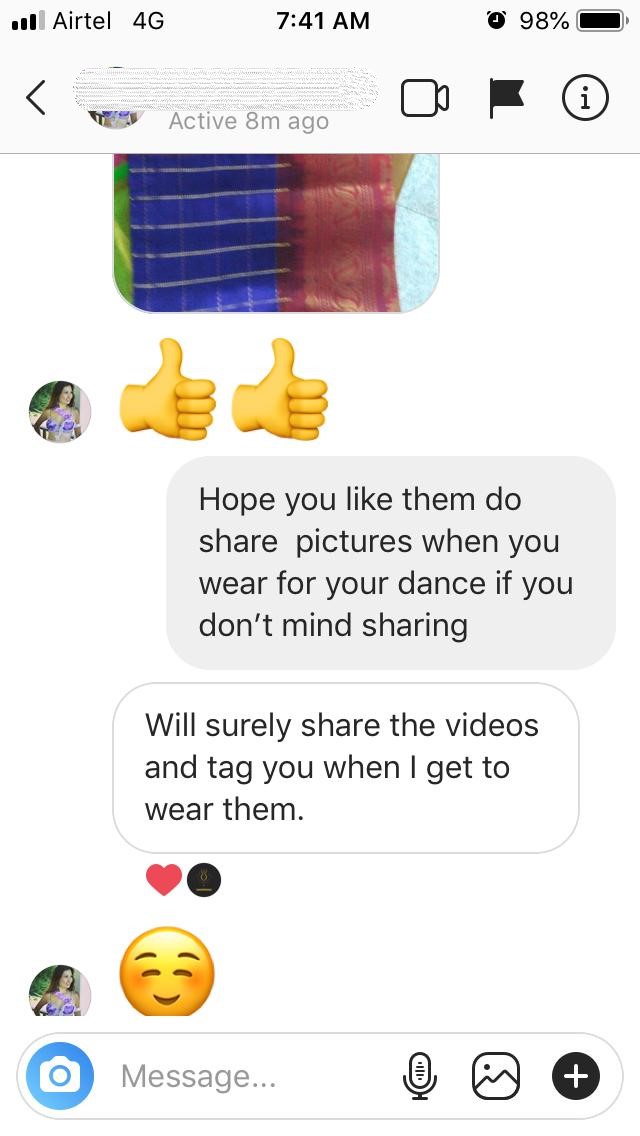Image resolution: width=640 pixels, height=1136 pixels.
Task: View heart reaction on videos message
Action: [165, 880]
